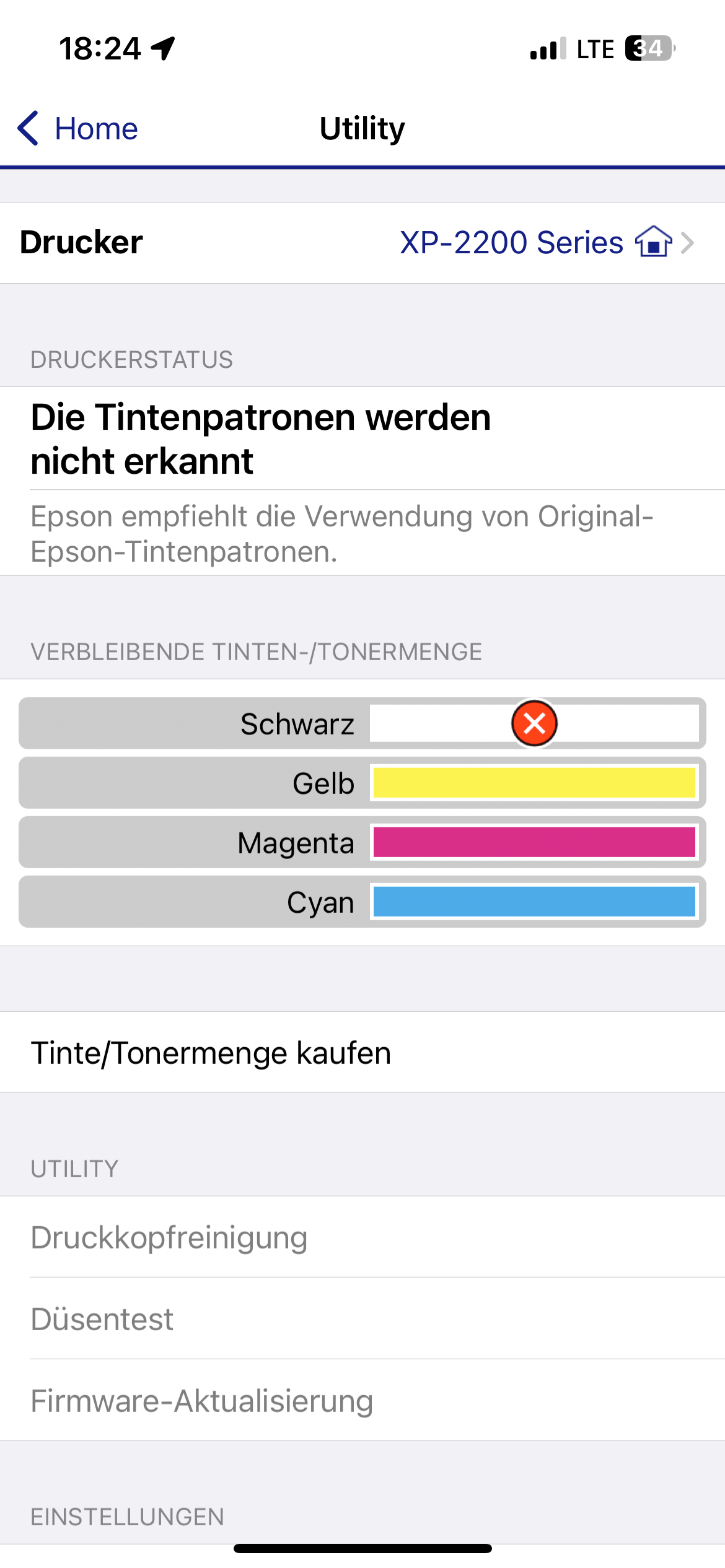This screenshot has width=725, height=1568.
Task: Tap the battery indicator in the status bar
Action: tap(644, 48)
